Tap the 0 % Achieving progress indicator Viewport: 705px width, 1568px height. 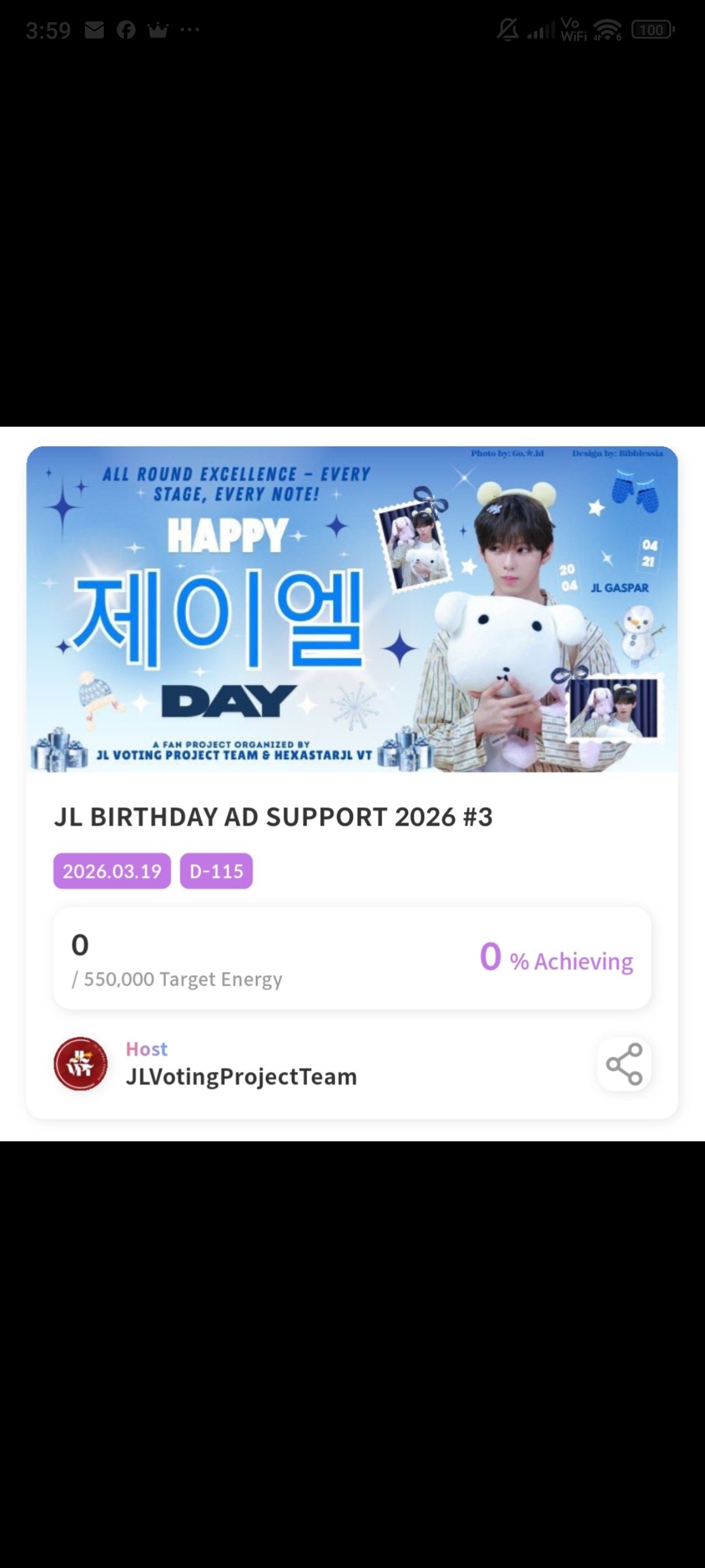tap(556, 960)
